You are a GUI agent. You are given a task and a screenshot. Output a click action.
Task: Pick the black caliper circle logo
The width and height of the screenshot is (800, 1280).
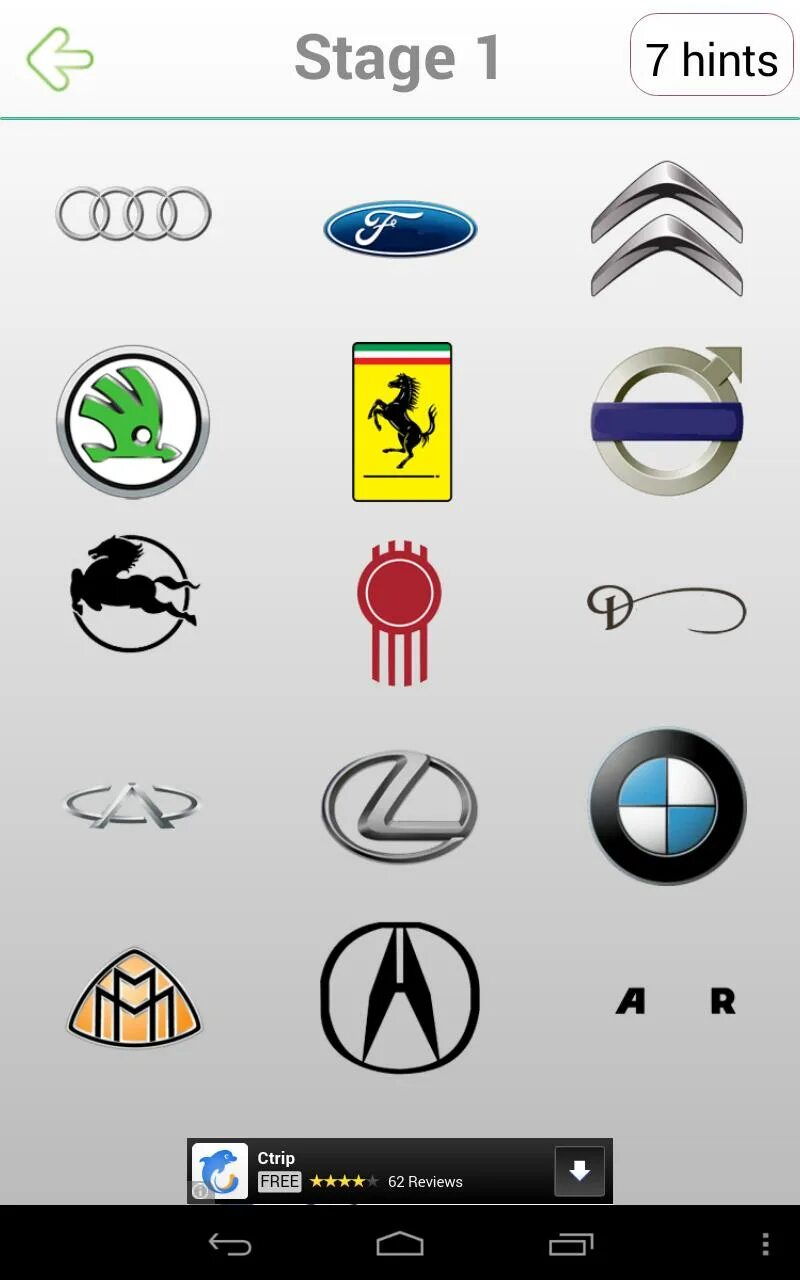pos(400,998)
